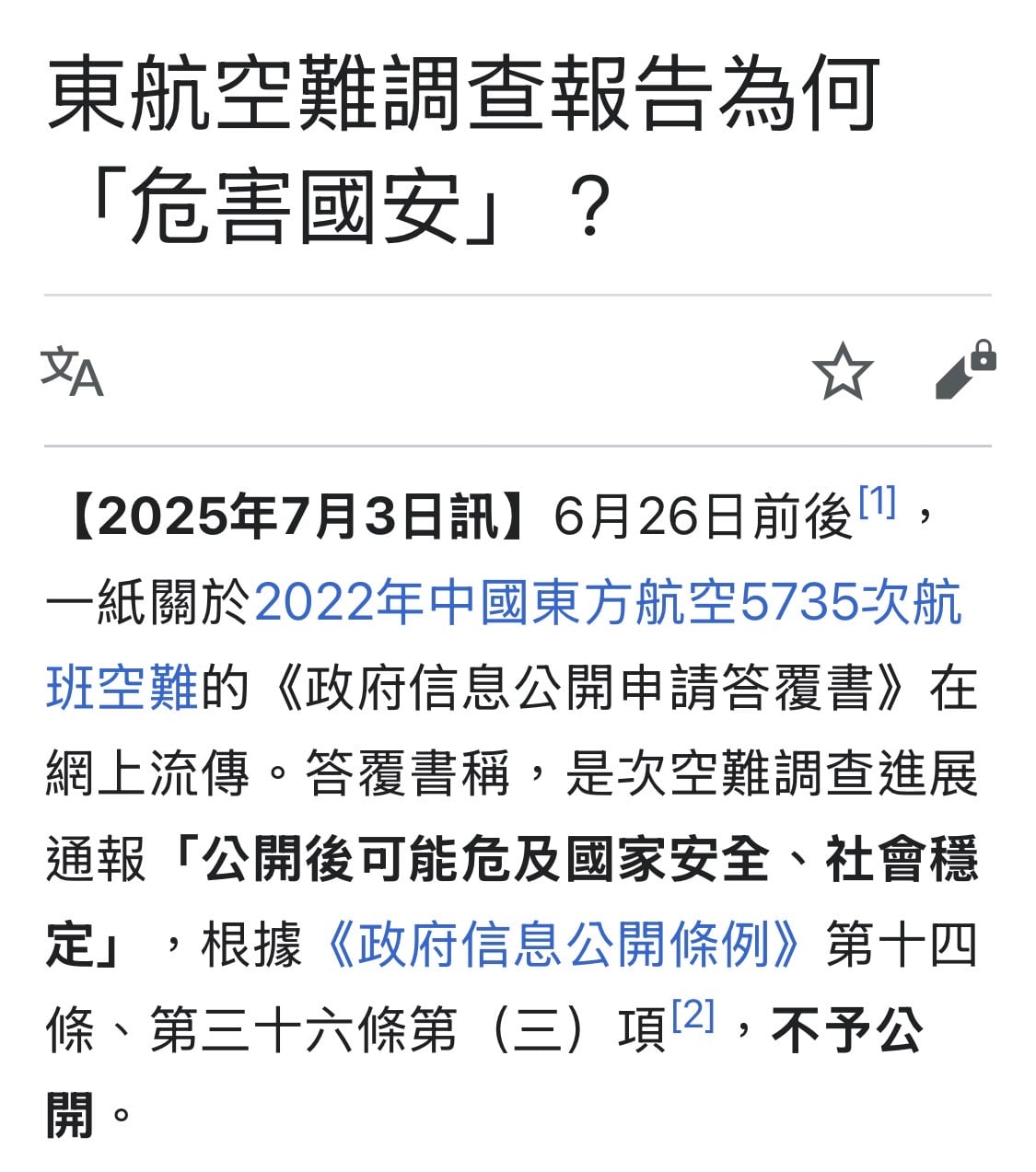The height and width of the screenshot is (1172, 1036).
Task: Open the 《政府信息公開條例》 link
Action: point(563,945)
